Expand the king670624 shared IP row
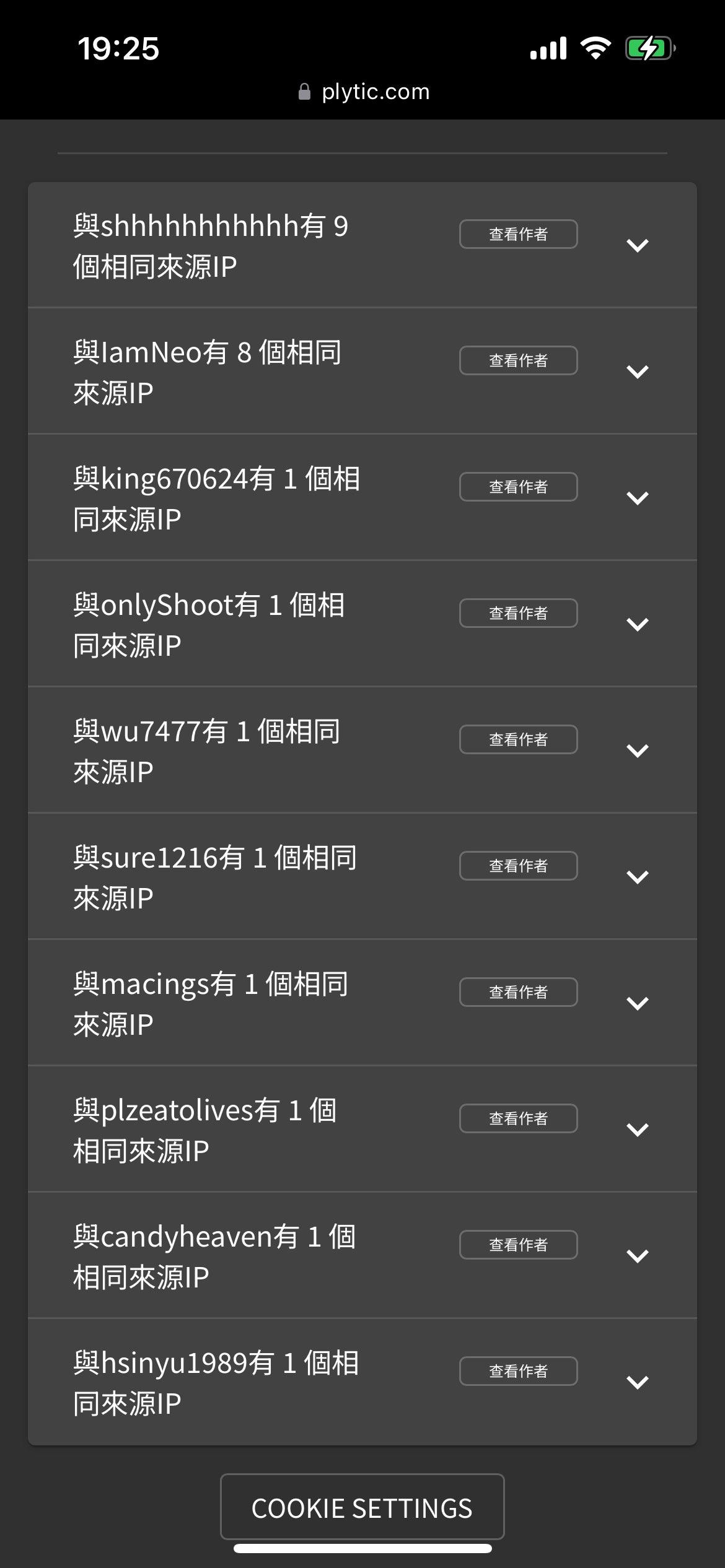Image resolution: width=725 pixels, height=1568 pixels. (637, 498)
